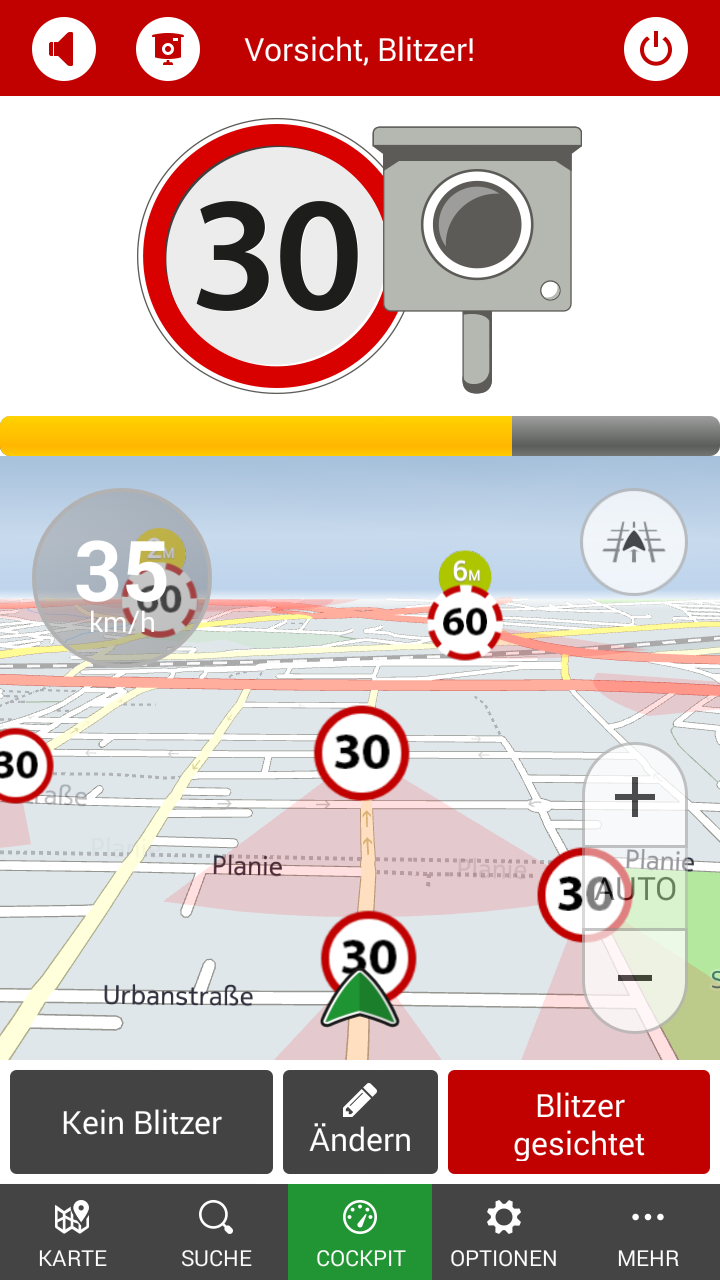The height and width of the screenshot is (1280, 720).
Task: Select the Cockpit tab
Action: click(x=360, y=1233)
